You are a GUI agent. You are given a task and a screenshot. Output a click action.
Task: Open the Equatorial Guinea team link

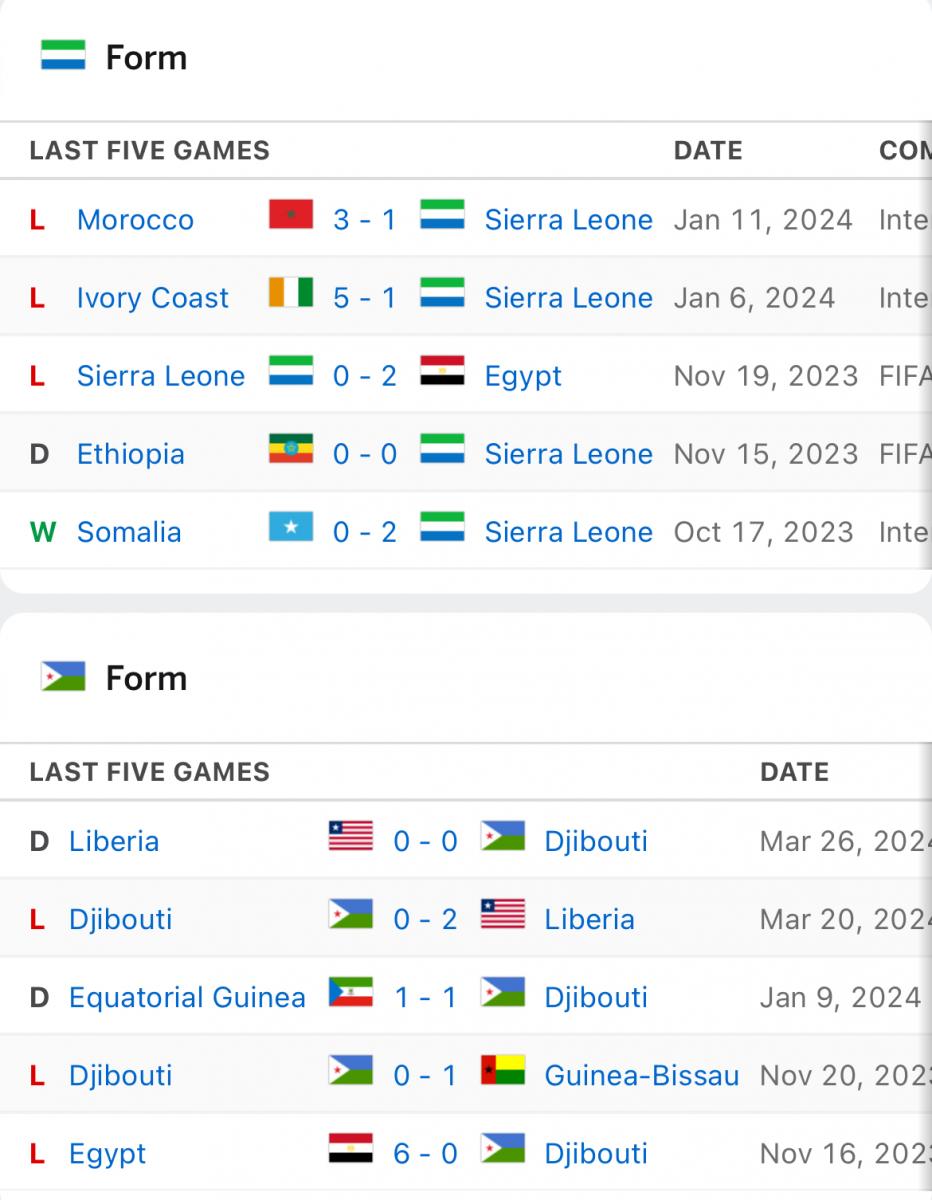(x=187, y=998)
